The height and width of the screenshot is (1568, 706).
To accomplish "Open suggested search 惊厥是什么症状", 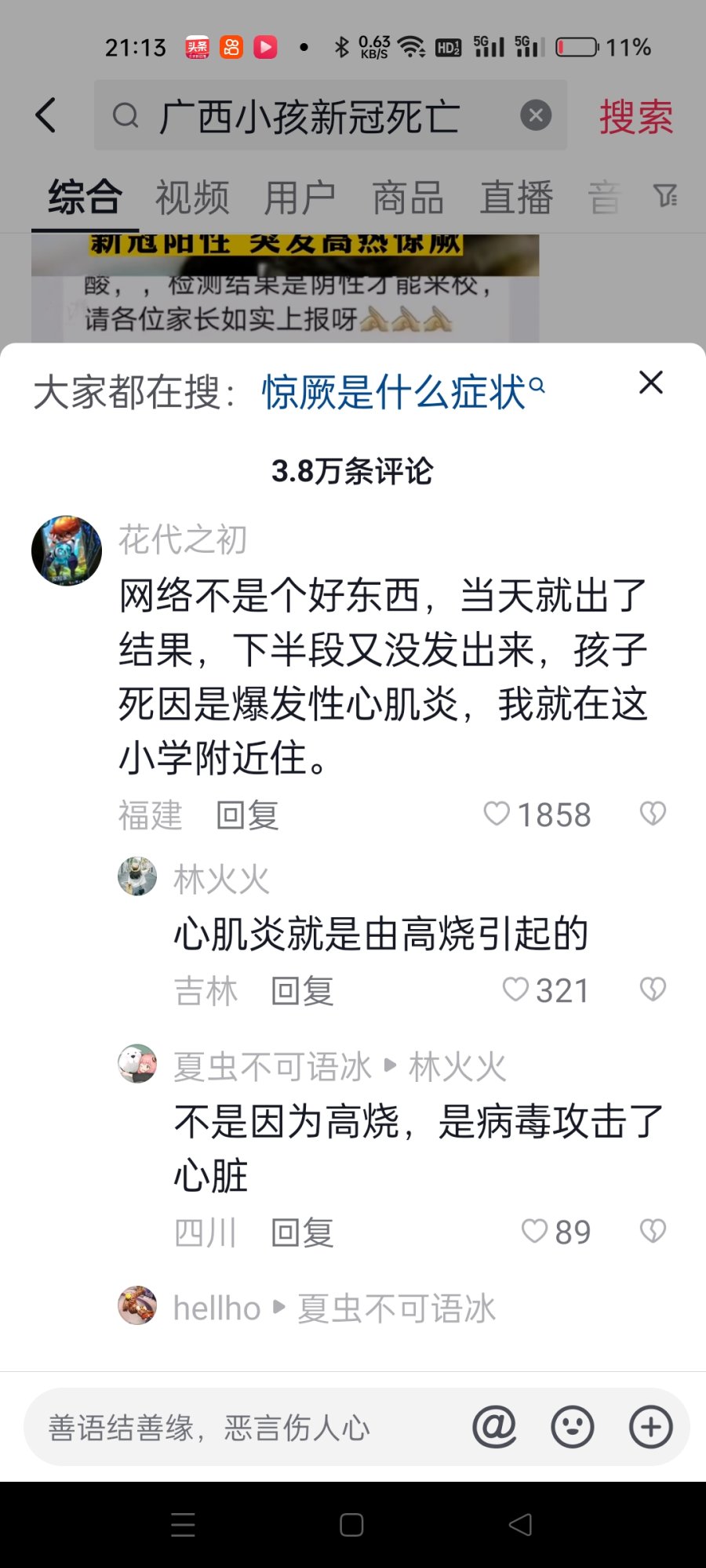I will pos(402,391).
